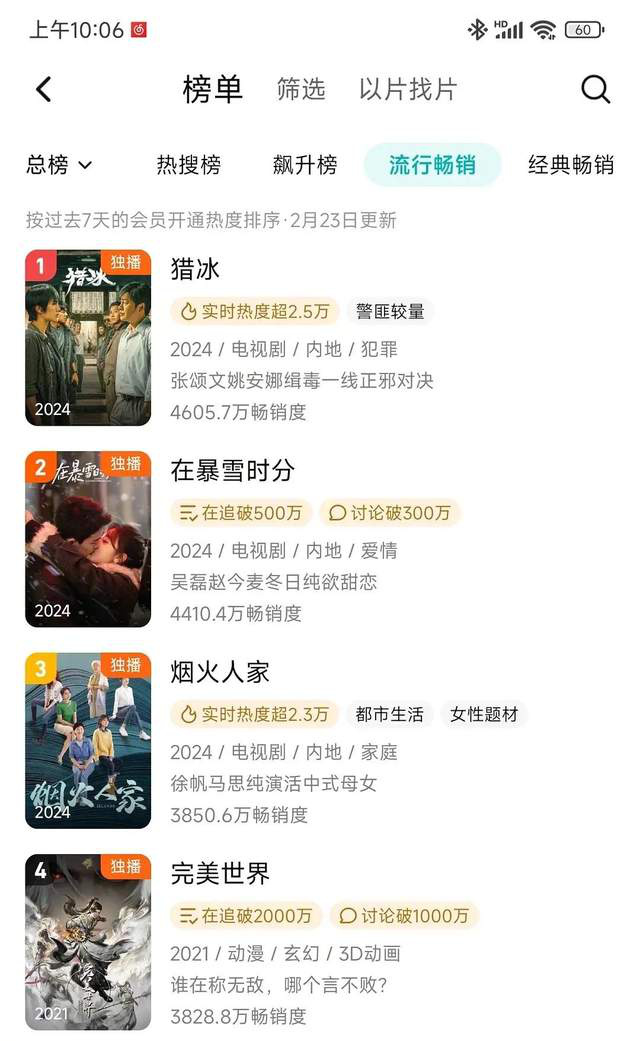Switch to the 筛选 tab
Screen dimensions: 640x1041
click(x=301, y=89)
